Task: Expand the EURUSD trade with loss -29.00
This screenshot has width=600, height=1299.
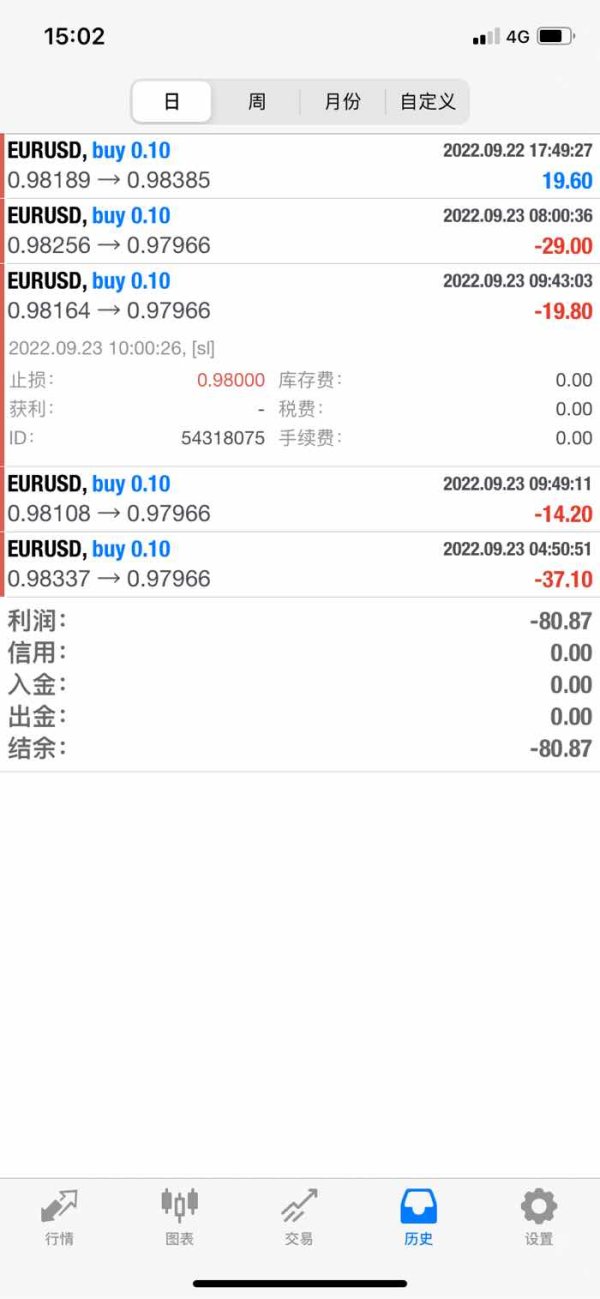Action: (x=300, y=231)
